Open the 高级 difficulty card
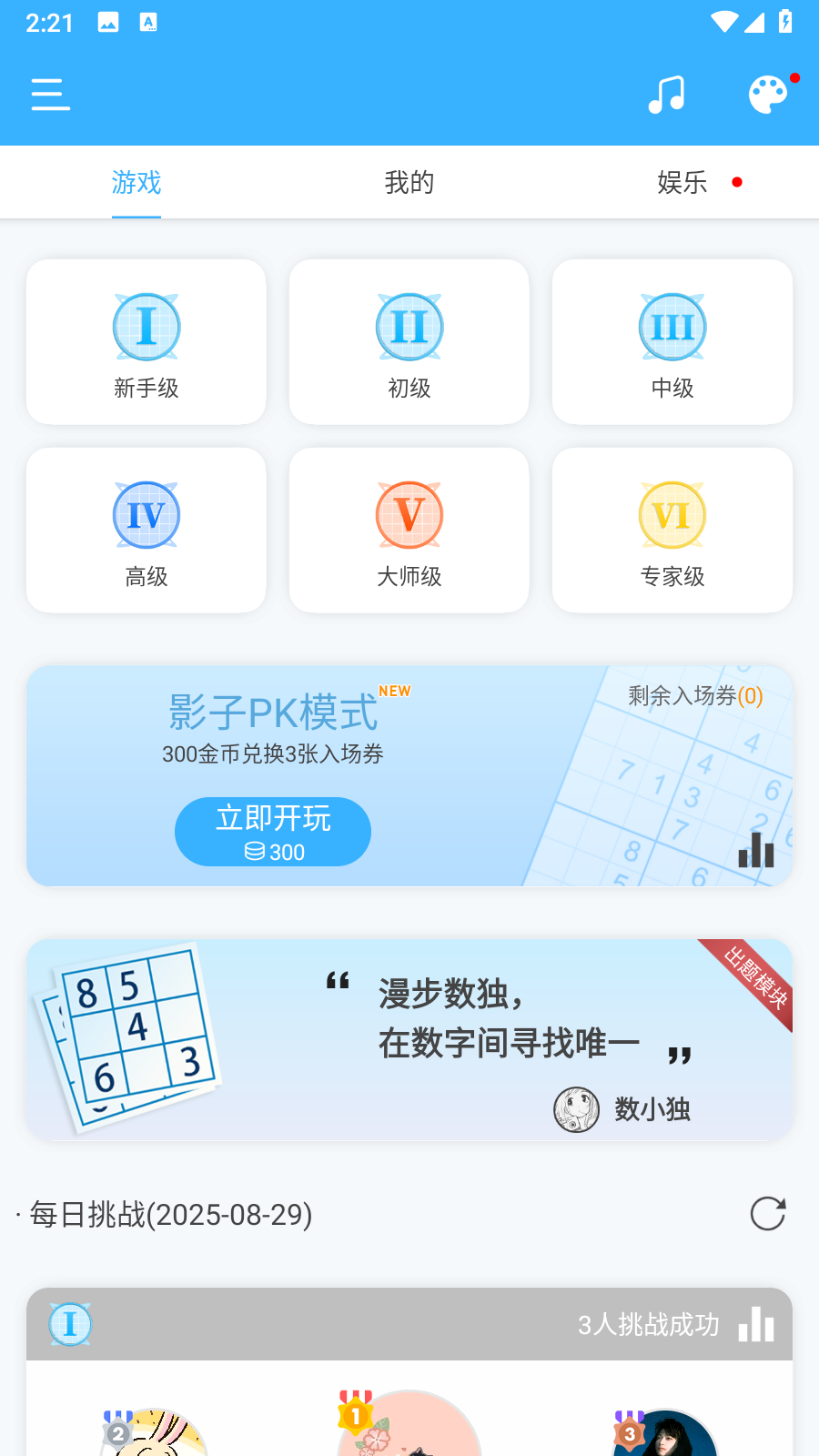The width and height of the screenshot is (819, 1456). [146, 530]
